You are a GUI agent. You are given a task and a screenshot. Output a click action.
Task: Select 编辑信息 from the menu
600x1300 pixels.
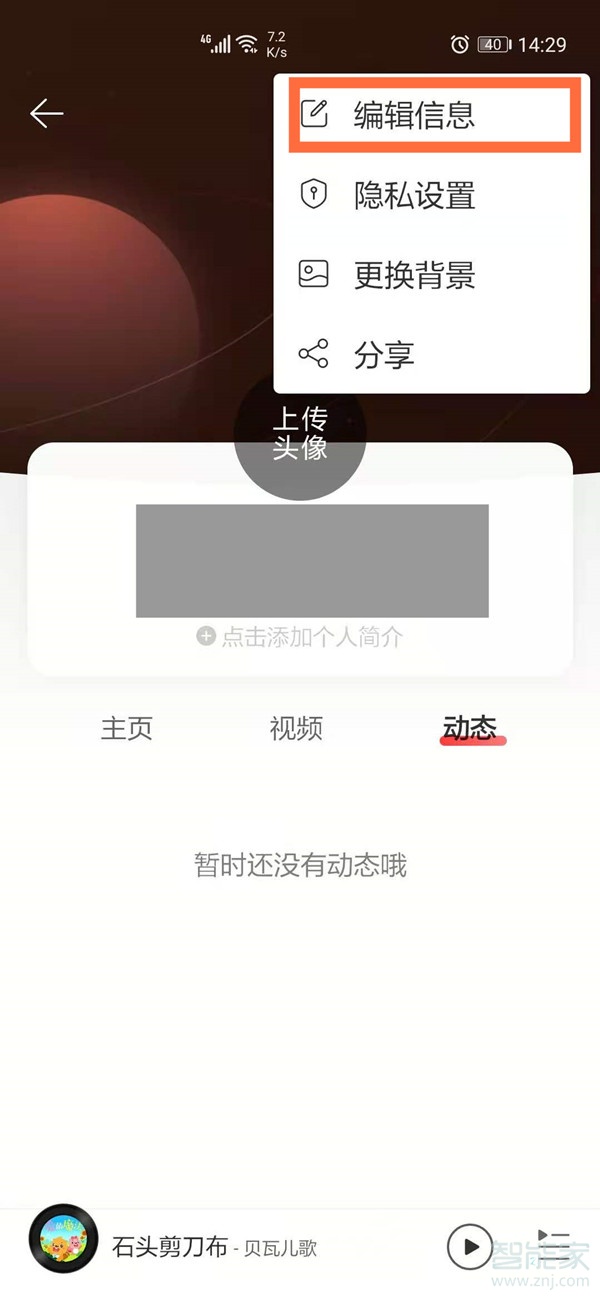tap(414, 116)
